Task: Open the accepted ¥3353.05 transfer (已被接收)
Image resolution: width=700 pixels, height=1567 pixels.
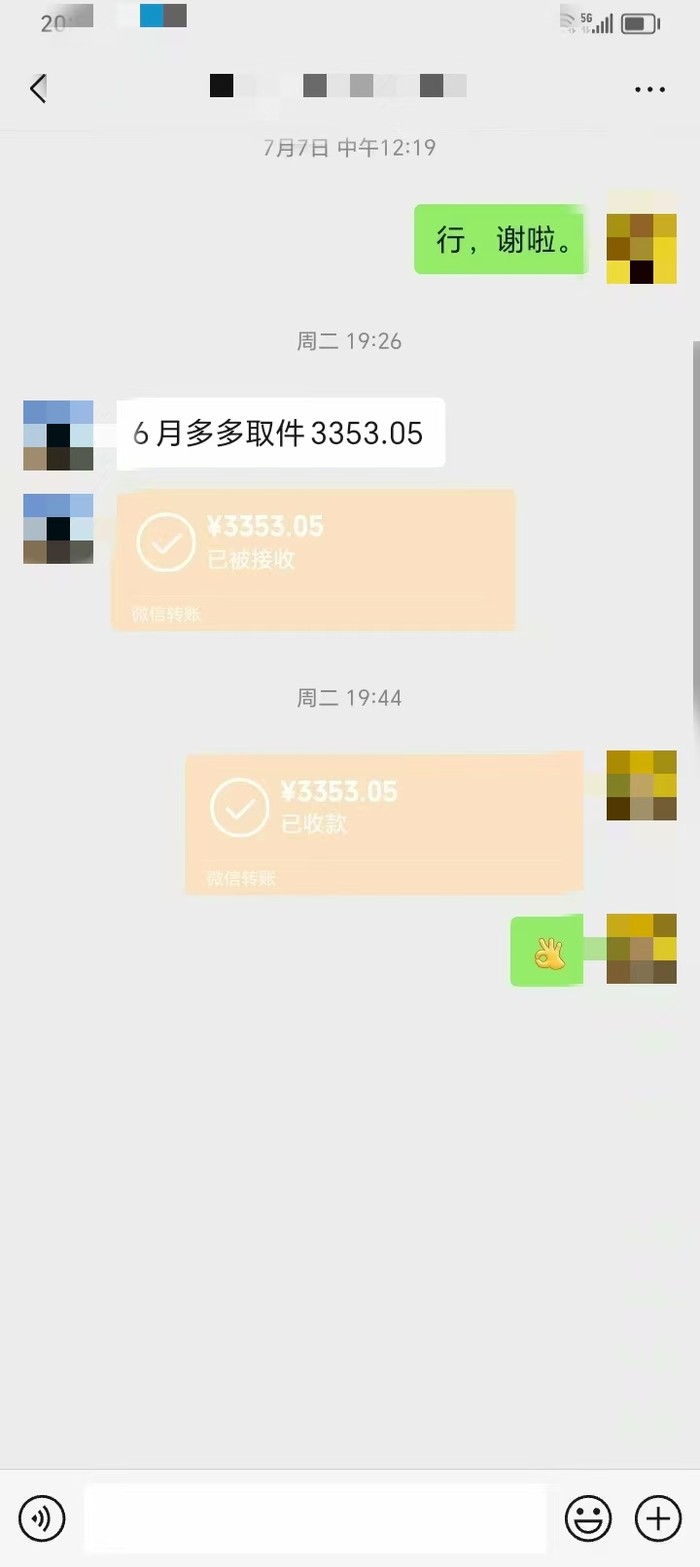Action: [x=314, y=560]
